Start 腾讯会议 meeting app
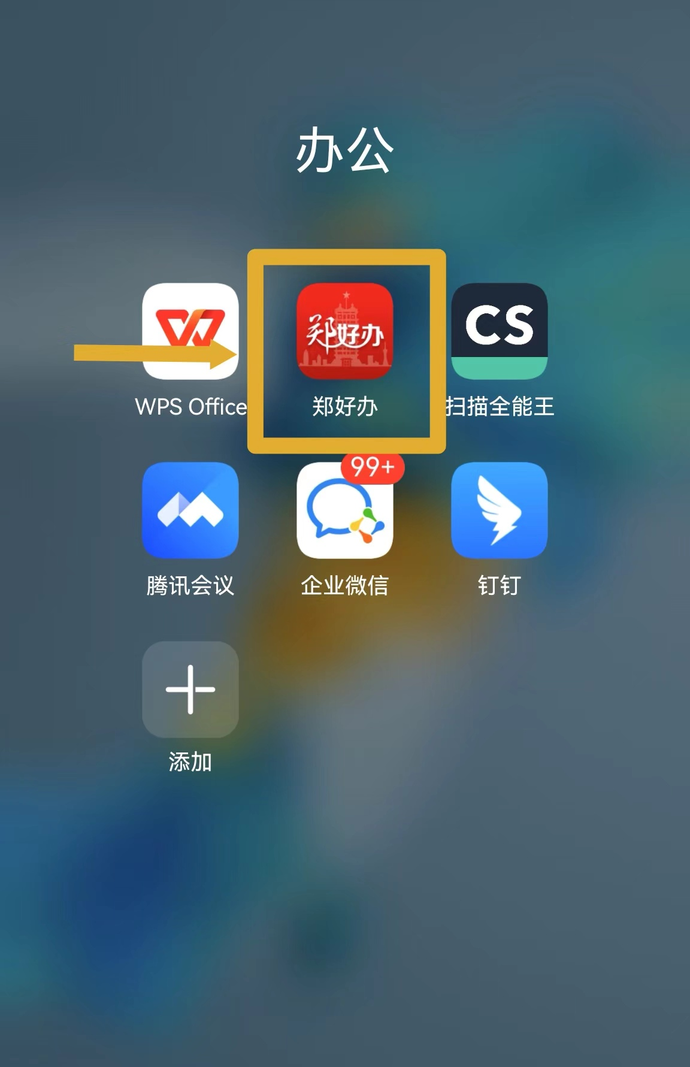This screenshot has height=1067, width=690. [x=190, y=510]
